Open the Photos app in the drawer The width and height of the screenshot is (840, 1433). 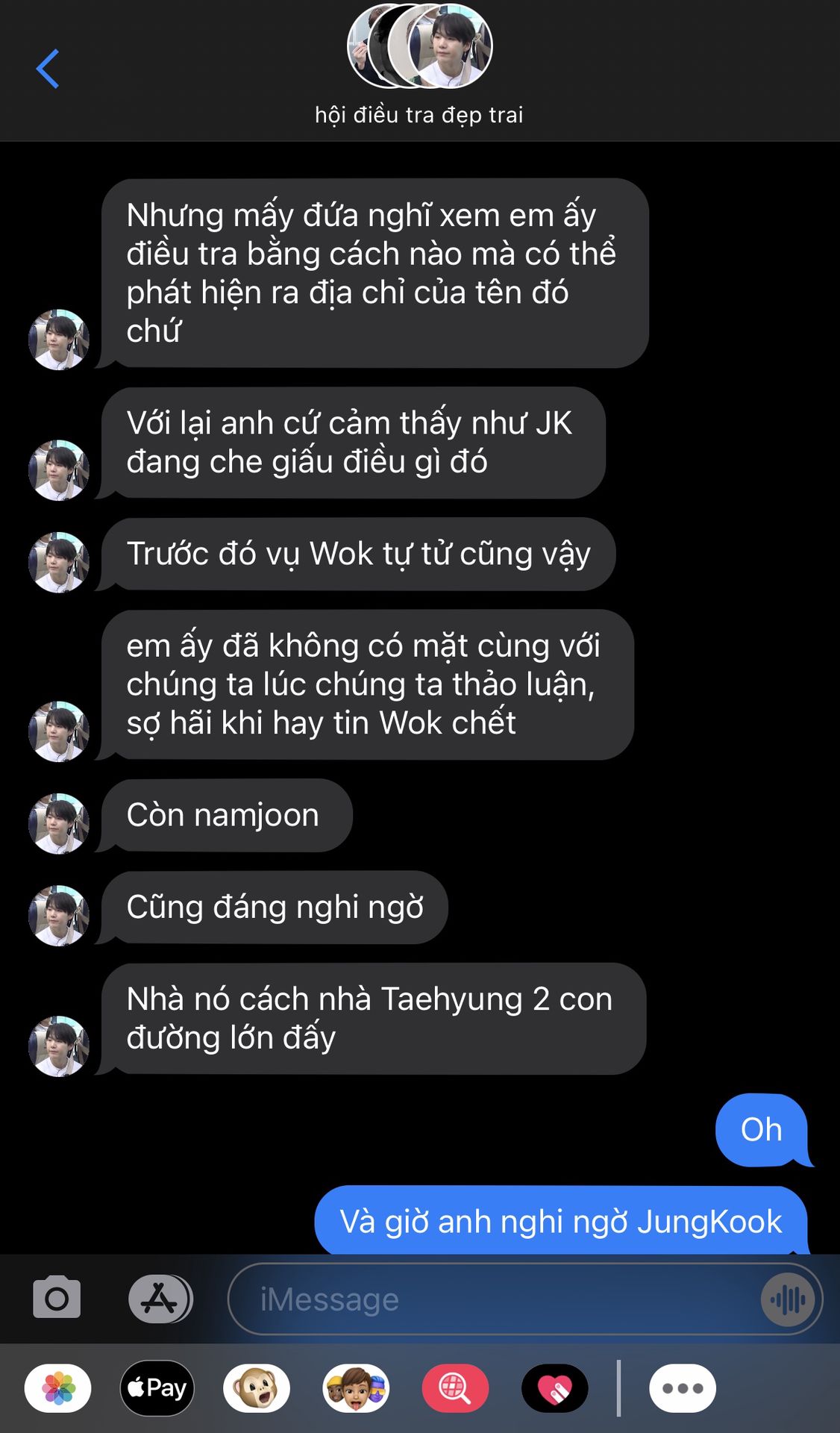tap(58, 1388)
